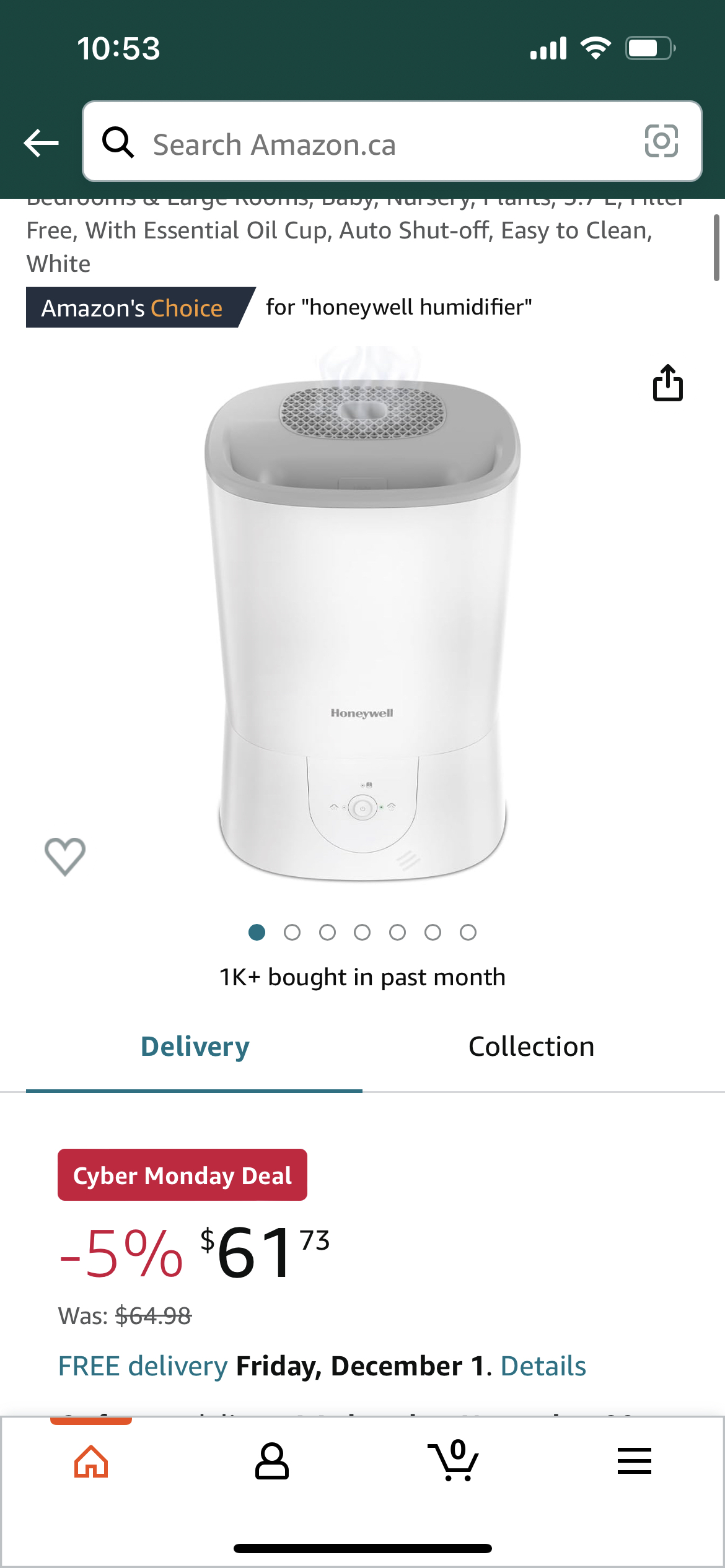Select the Delivery tab
Screen dimensions: 725x1568
(x=195, y=1047)
